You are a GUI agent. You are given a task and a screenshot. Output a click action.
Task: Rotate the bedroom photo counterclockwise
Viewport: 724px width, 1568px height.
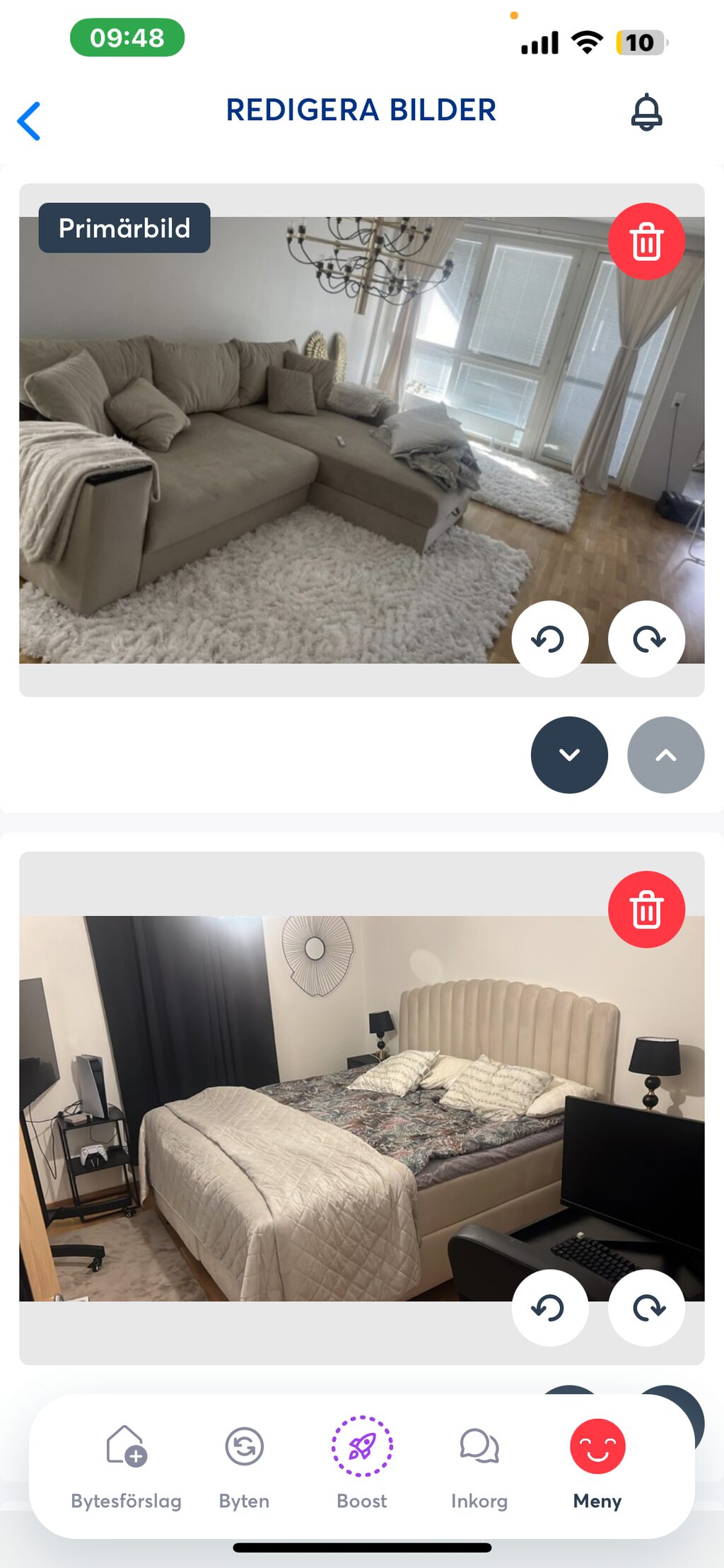[x=549, y=1308]
